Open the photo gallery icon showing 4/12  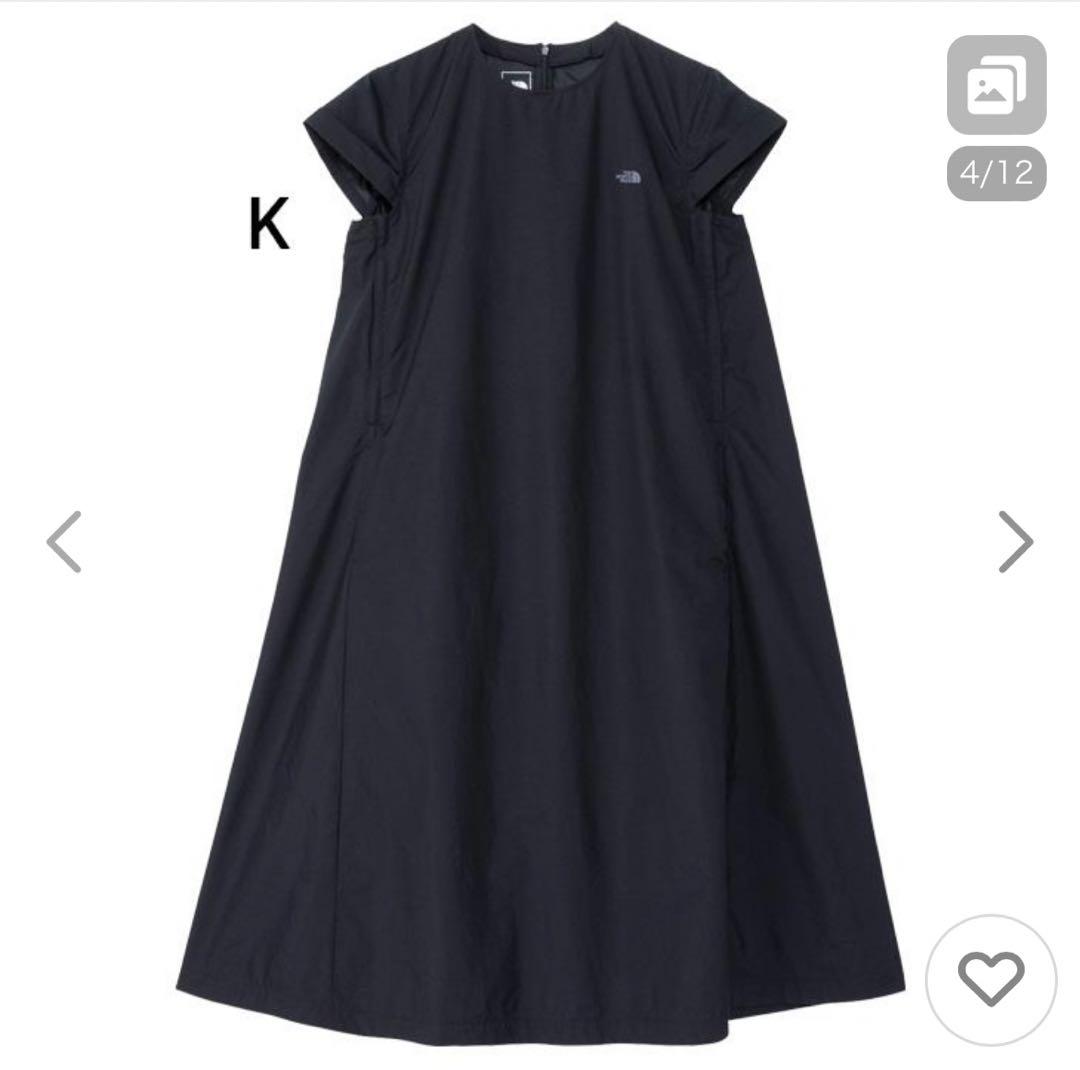[996, 88]
